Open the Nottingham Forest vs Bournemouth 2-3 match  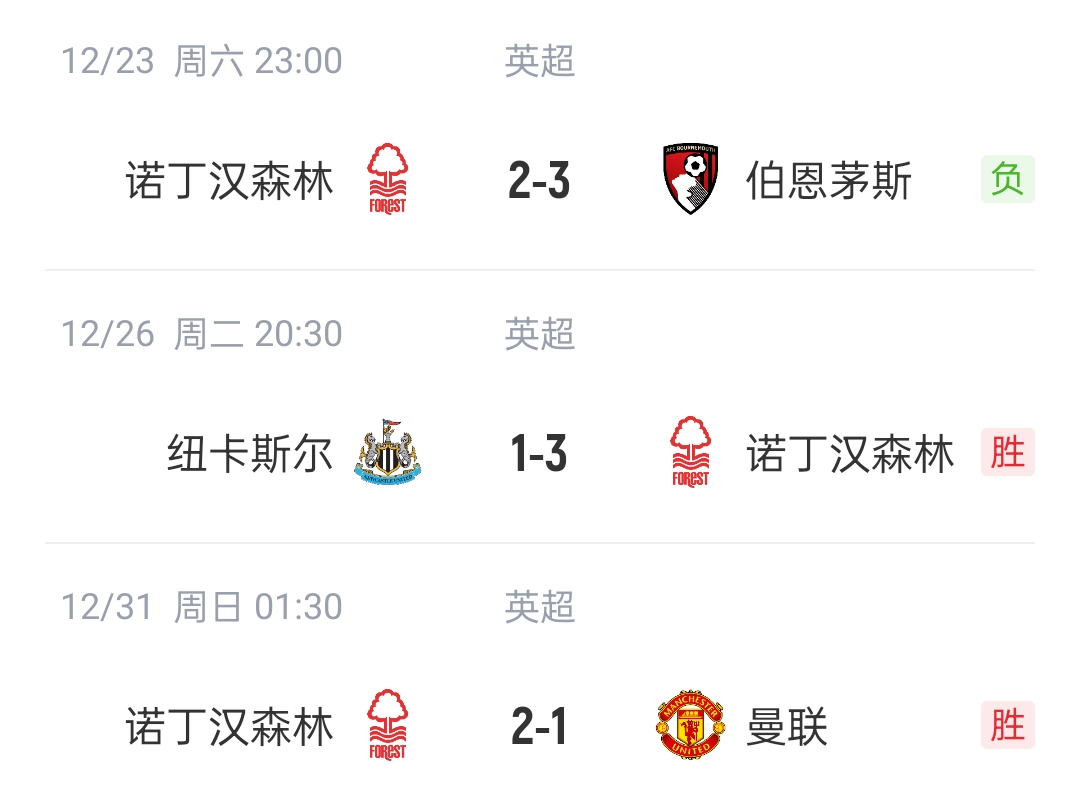tap(539, 181)
